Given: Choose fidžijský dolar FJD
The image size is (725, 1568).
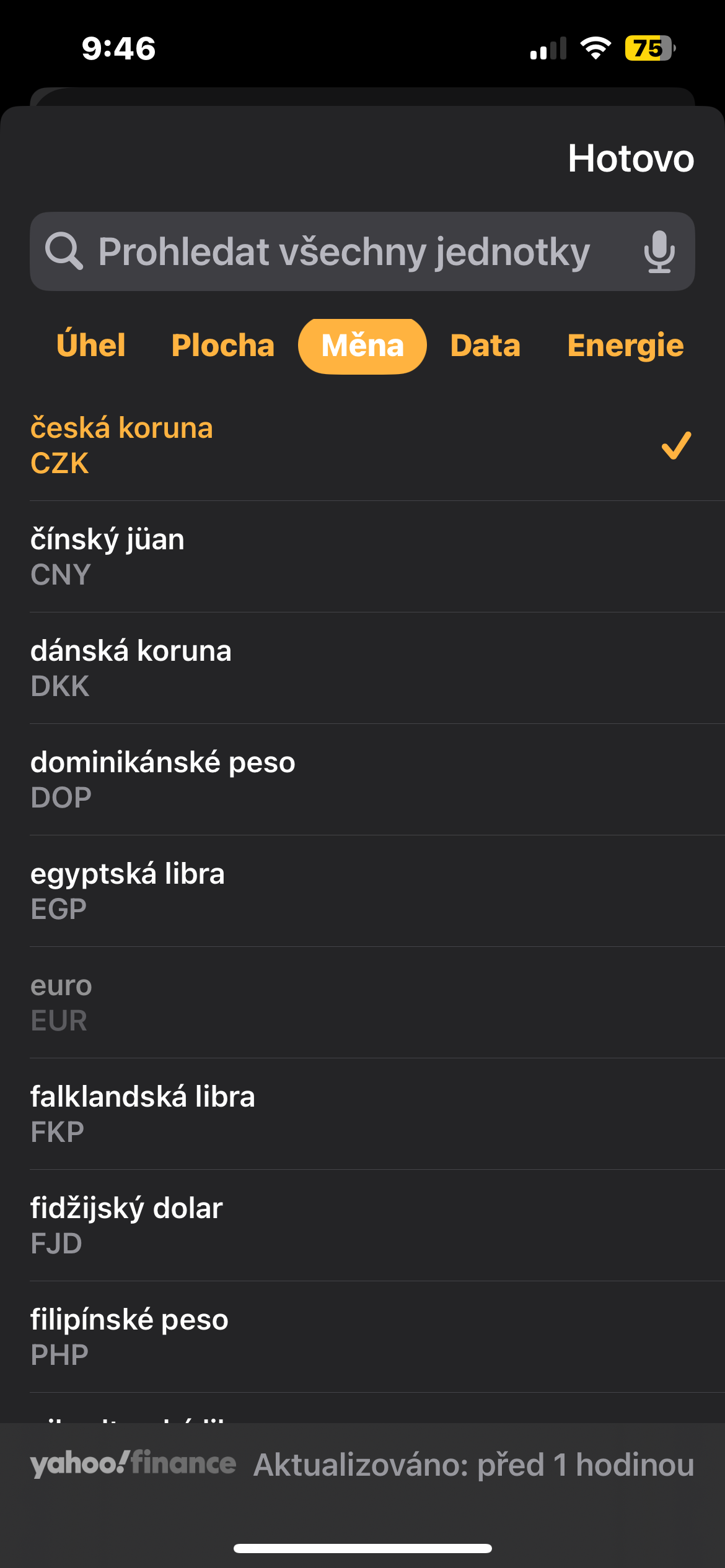Looking at the screenshot, I should click(362, 1225).
